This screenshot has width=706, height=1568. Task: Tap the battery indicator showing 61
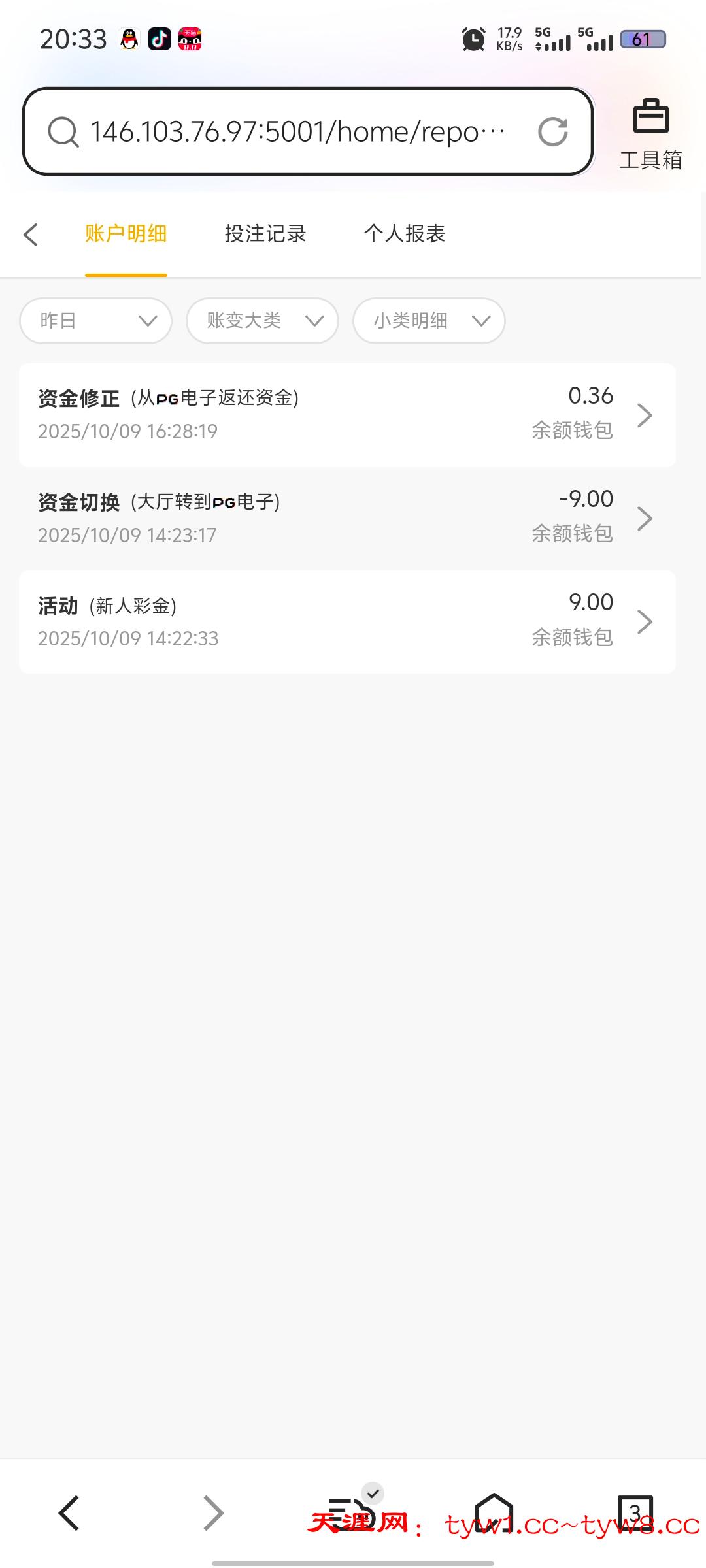(642, 39)
